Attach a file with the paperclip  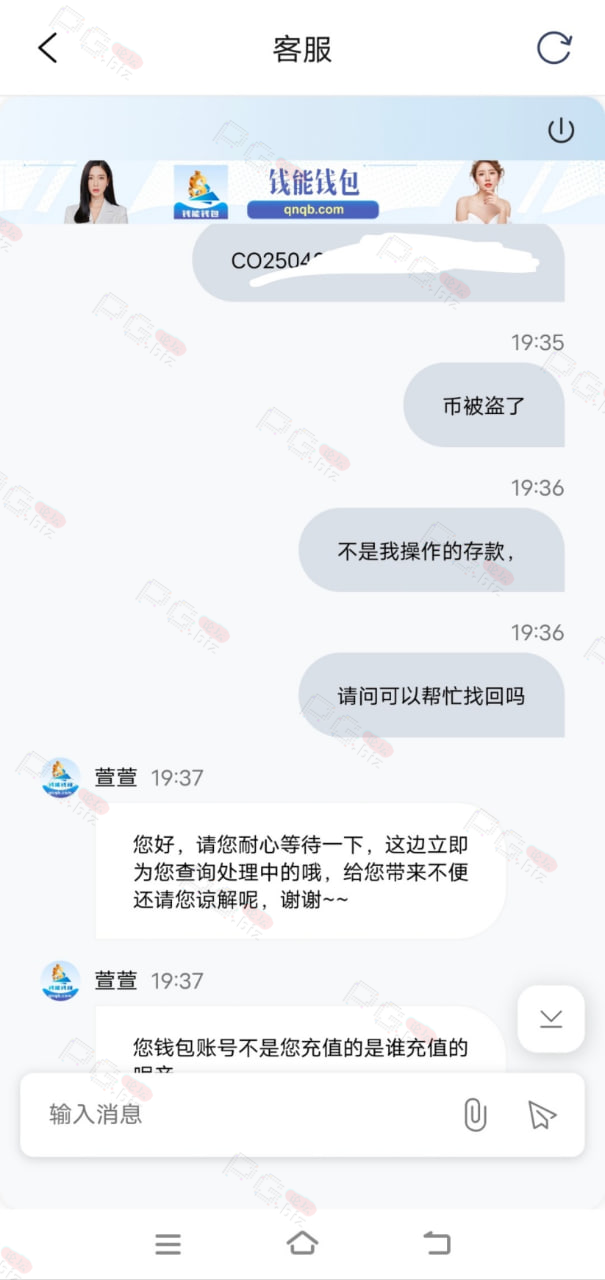click(475, 1115)
